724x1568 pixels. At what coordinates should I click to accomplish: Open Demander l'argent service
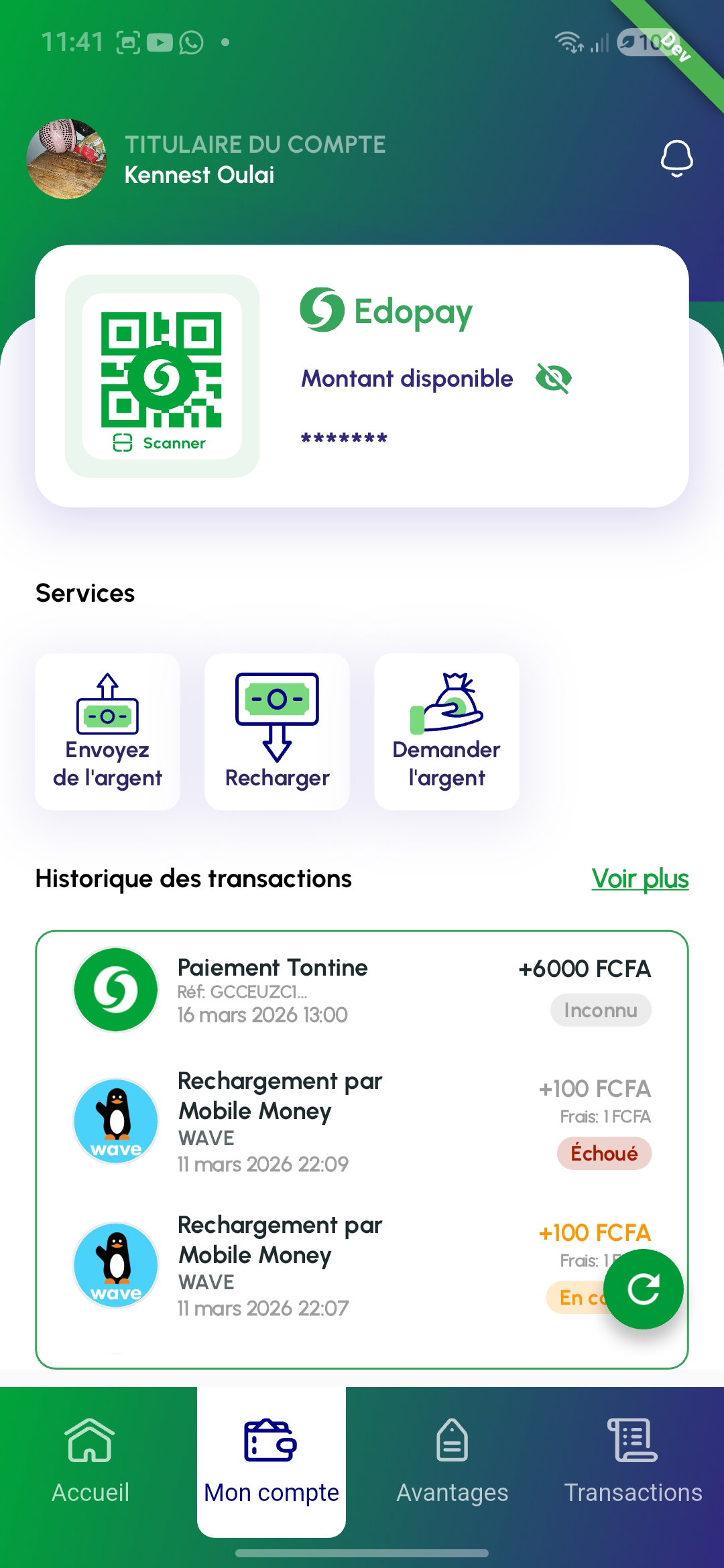tap(446, 731)
